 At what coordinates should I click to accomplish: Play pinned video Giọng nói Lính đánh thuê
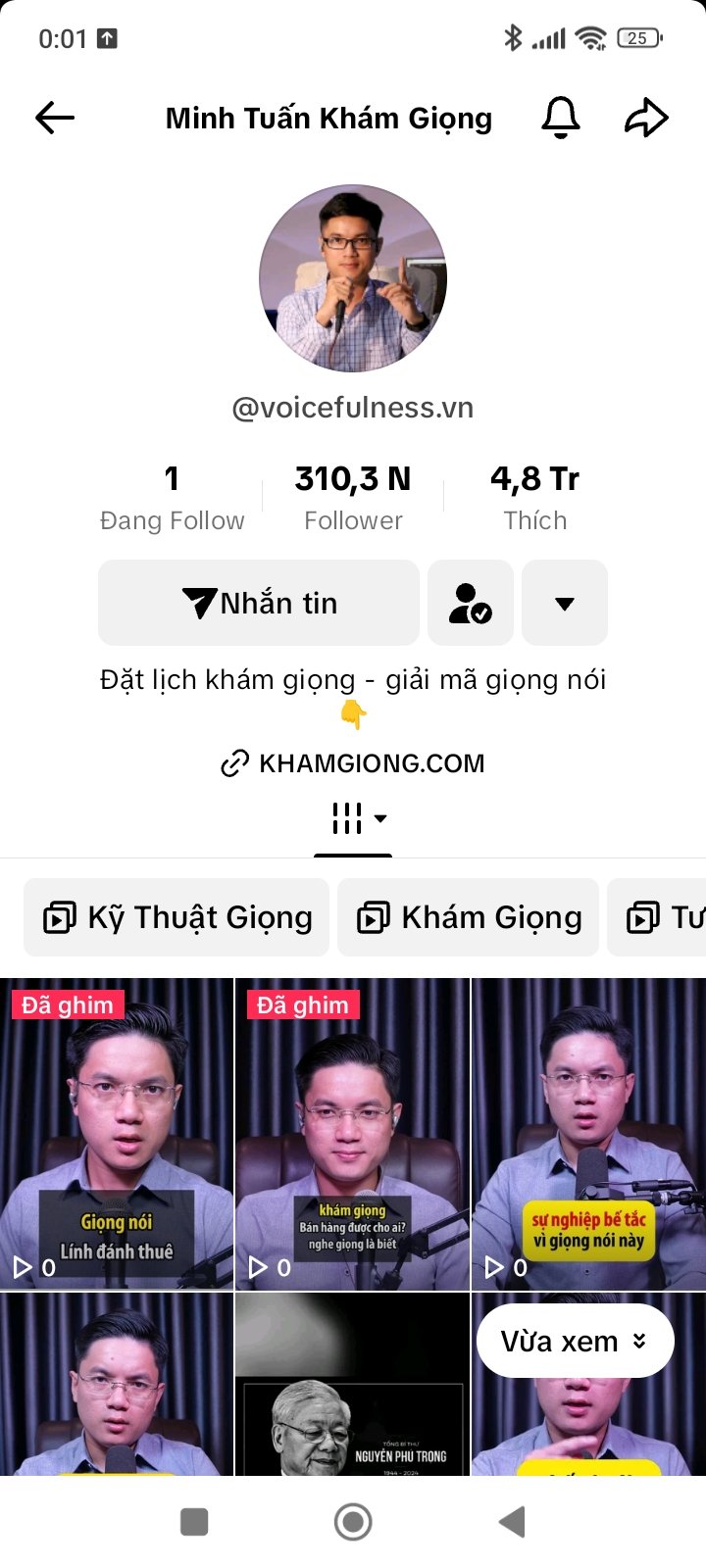(117, 1133)
